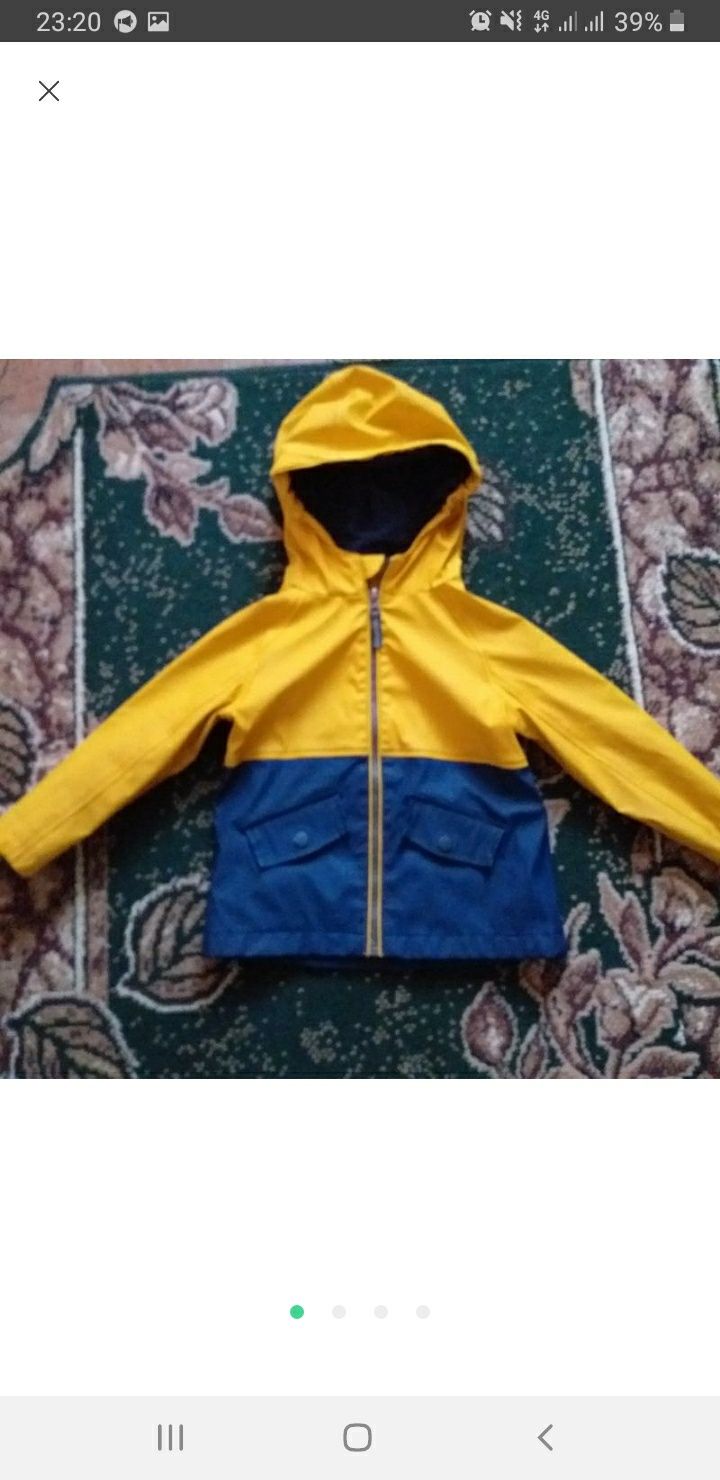720x1480 pixels.
Task: Select the fourth photo indicator dot
Action: 423,1312
